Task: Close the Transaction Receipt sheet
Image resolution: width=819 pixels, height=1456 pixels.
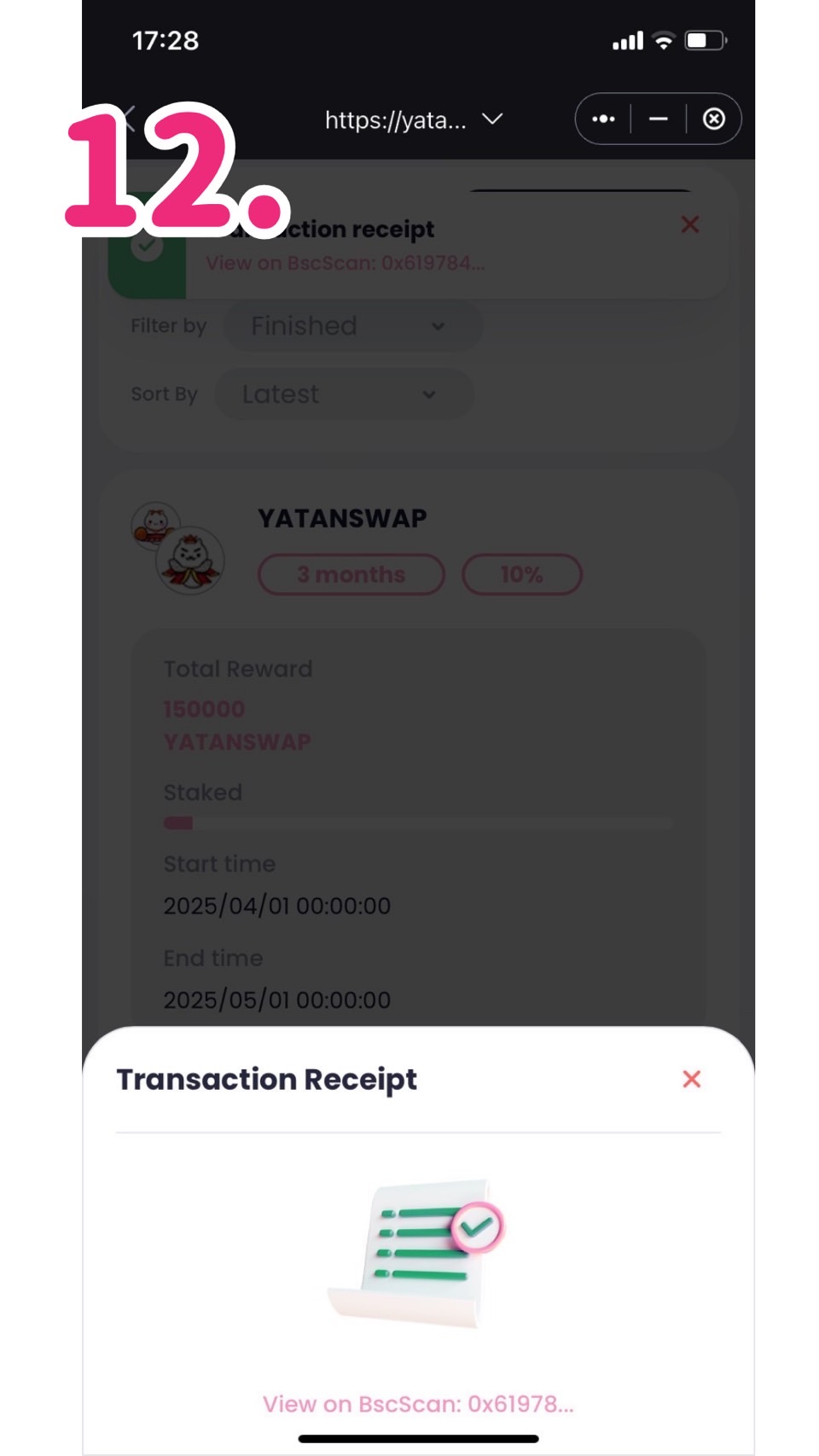Action: click(x=691, y=1079)
